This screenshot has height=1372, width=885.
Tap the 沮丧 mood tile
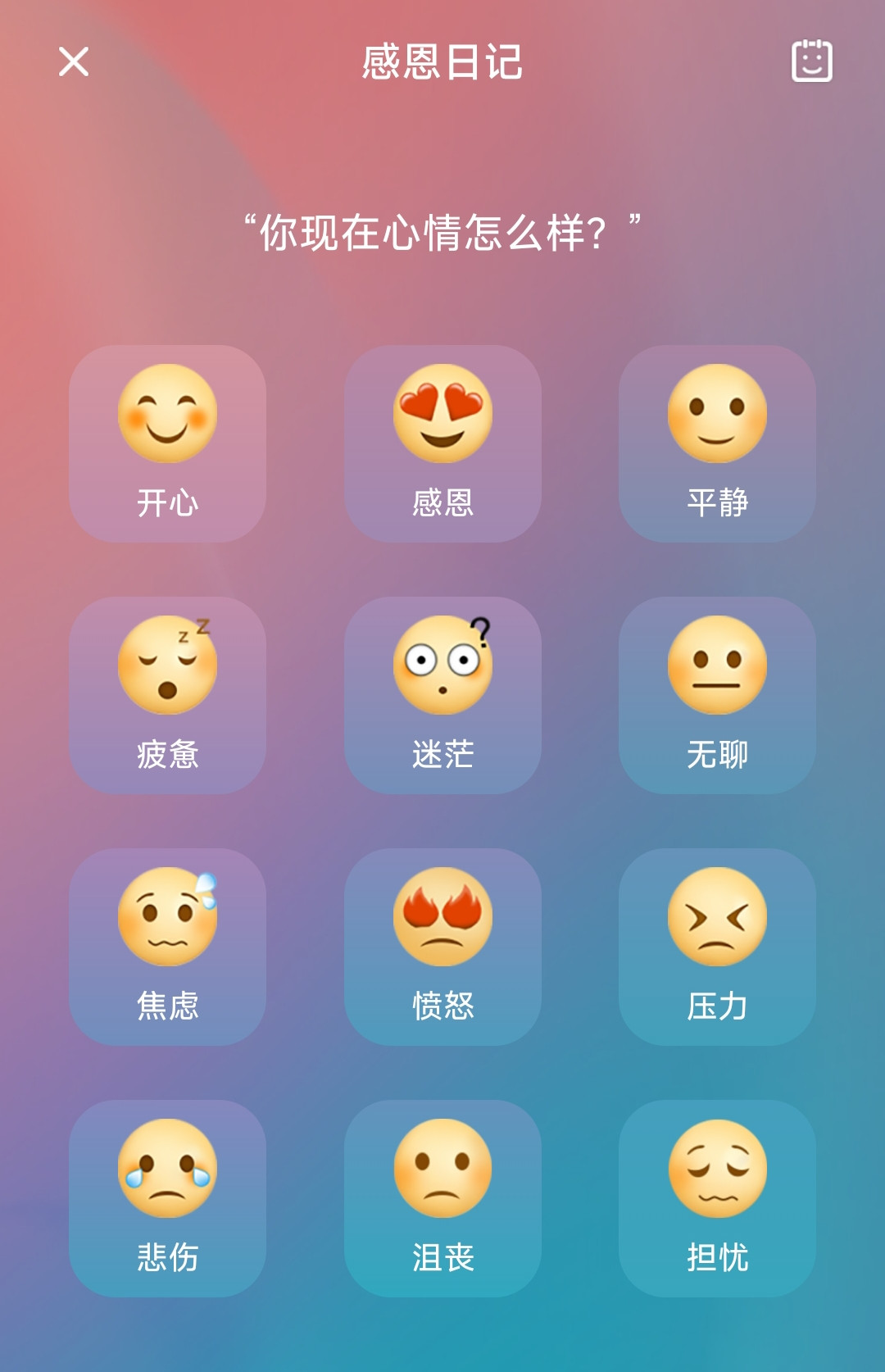click(442, 1198)
